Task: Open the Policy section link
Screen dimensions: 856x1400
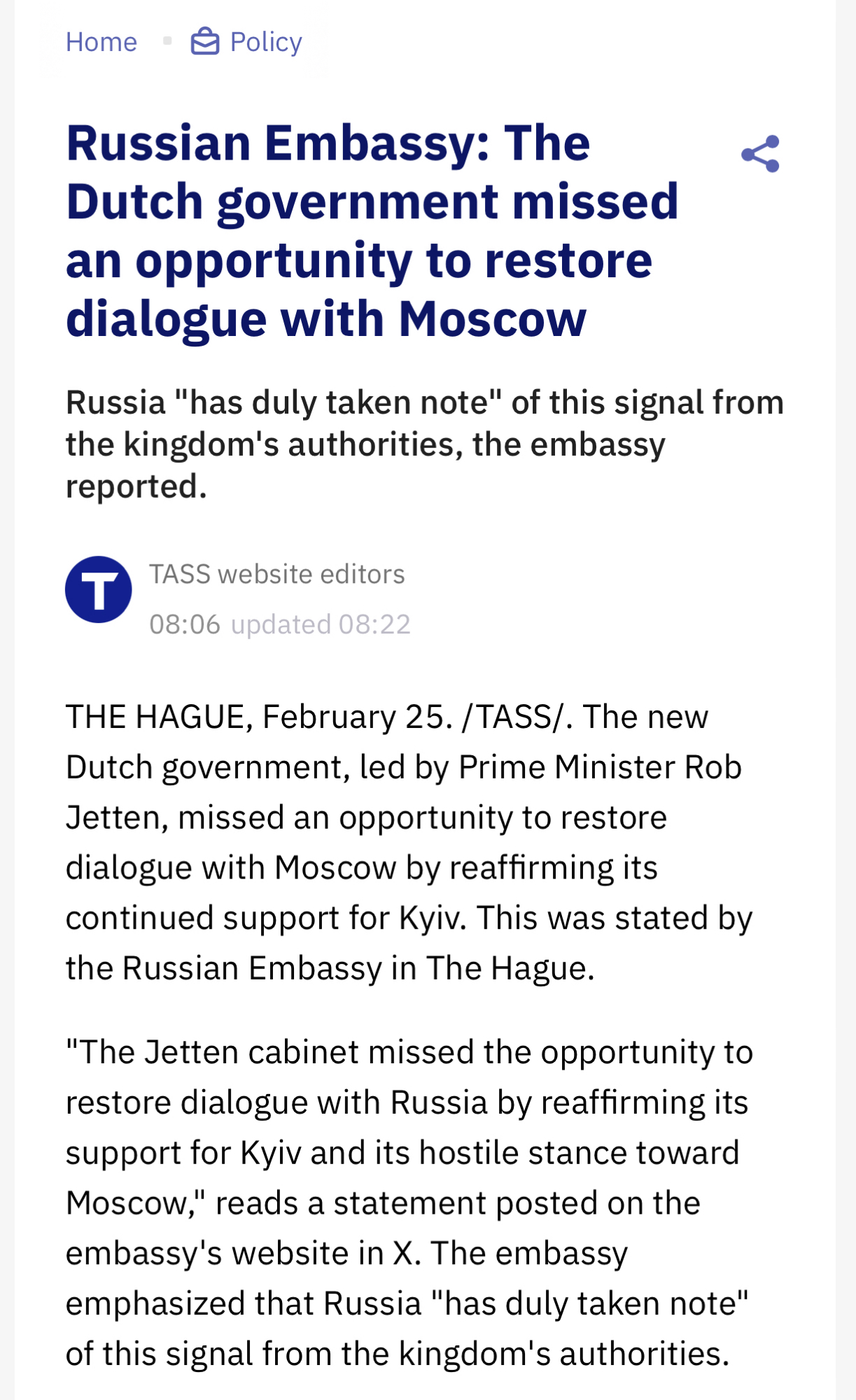Action: pos(247,43)
